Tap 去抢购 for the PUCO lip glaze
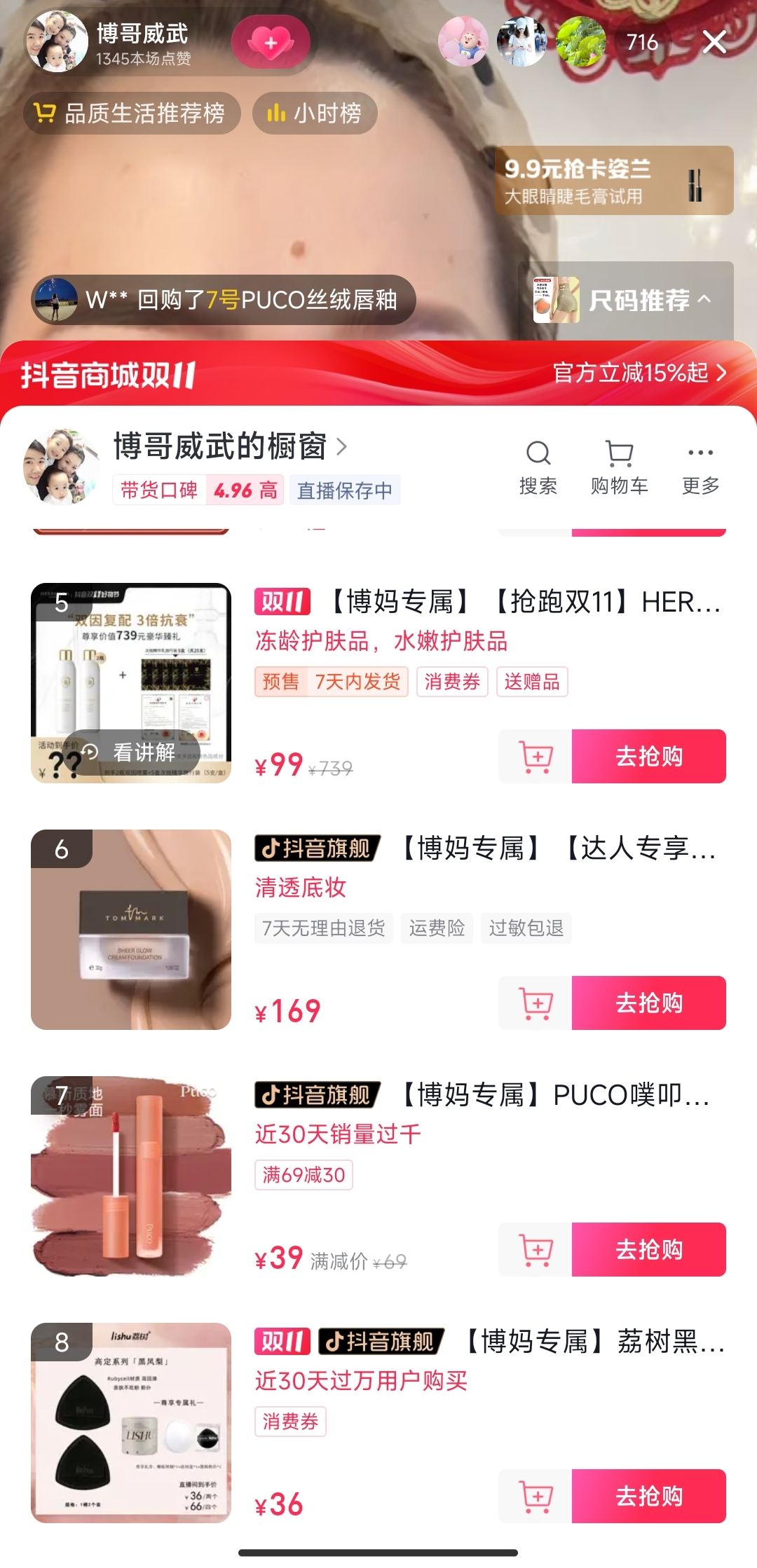This screenshot has width=757, height=1568. pos(649,1249)
